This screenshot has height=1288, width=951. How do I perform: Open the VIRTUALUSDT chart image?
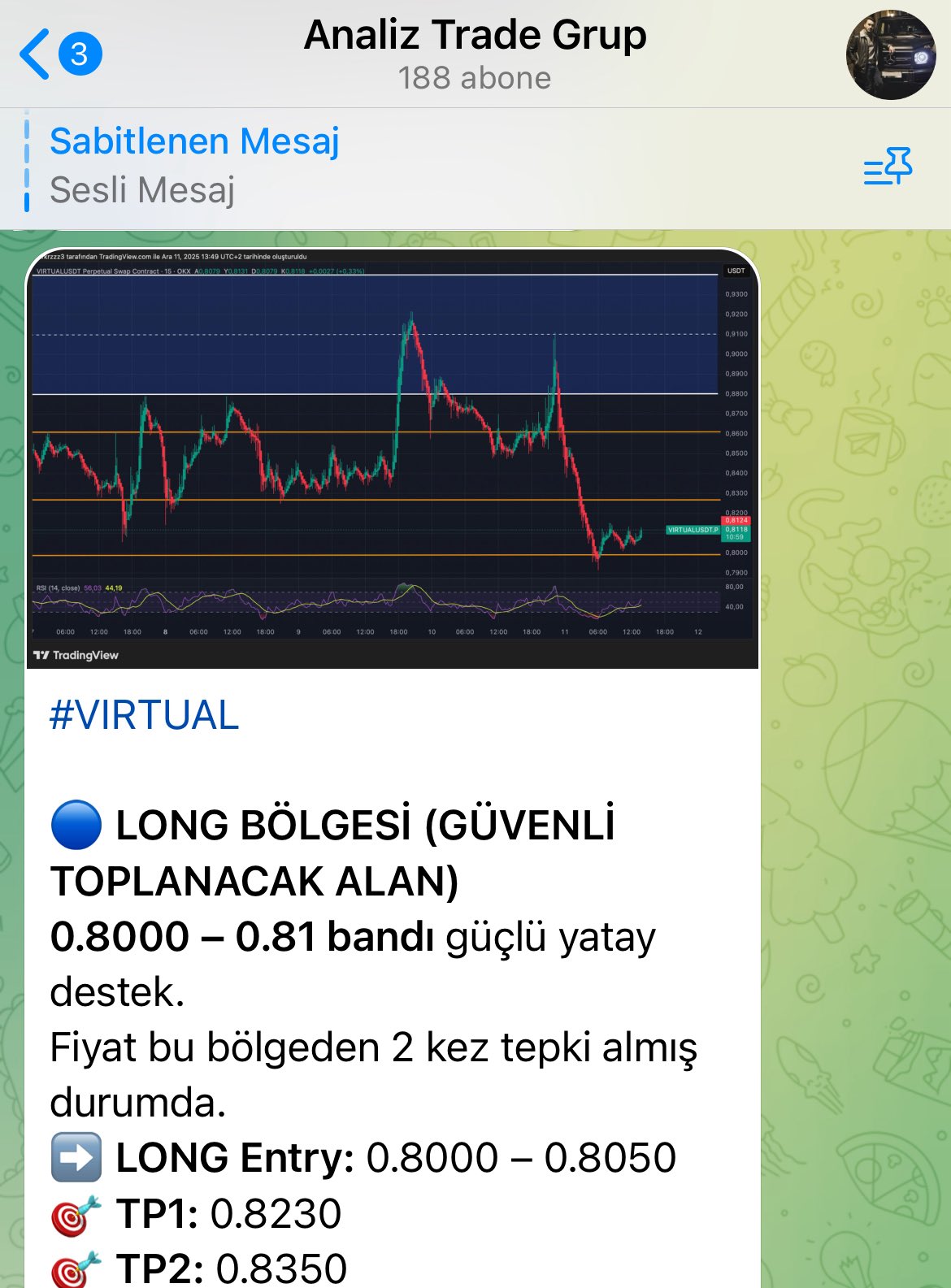click(393, 458)
